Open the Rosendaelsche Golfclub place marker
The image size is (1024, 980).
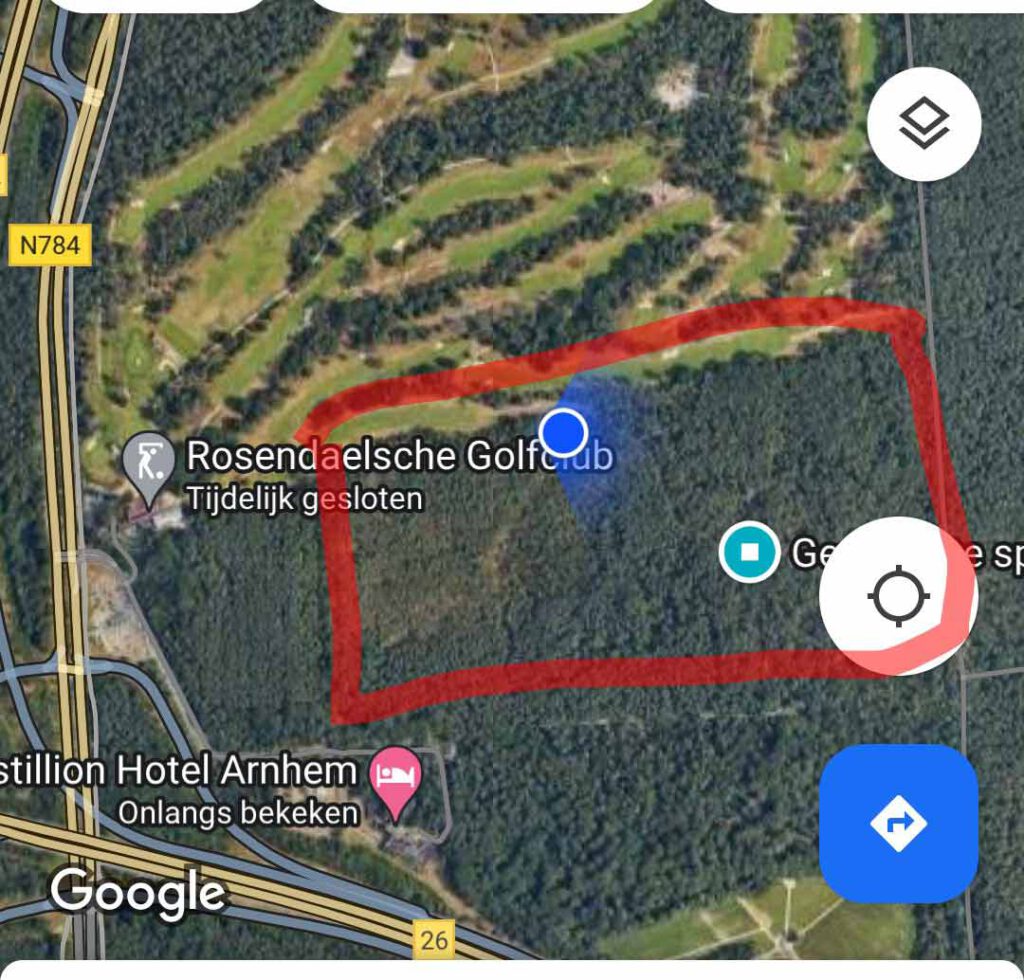tap(149, 465)
